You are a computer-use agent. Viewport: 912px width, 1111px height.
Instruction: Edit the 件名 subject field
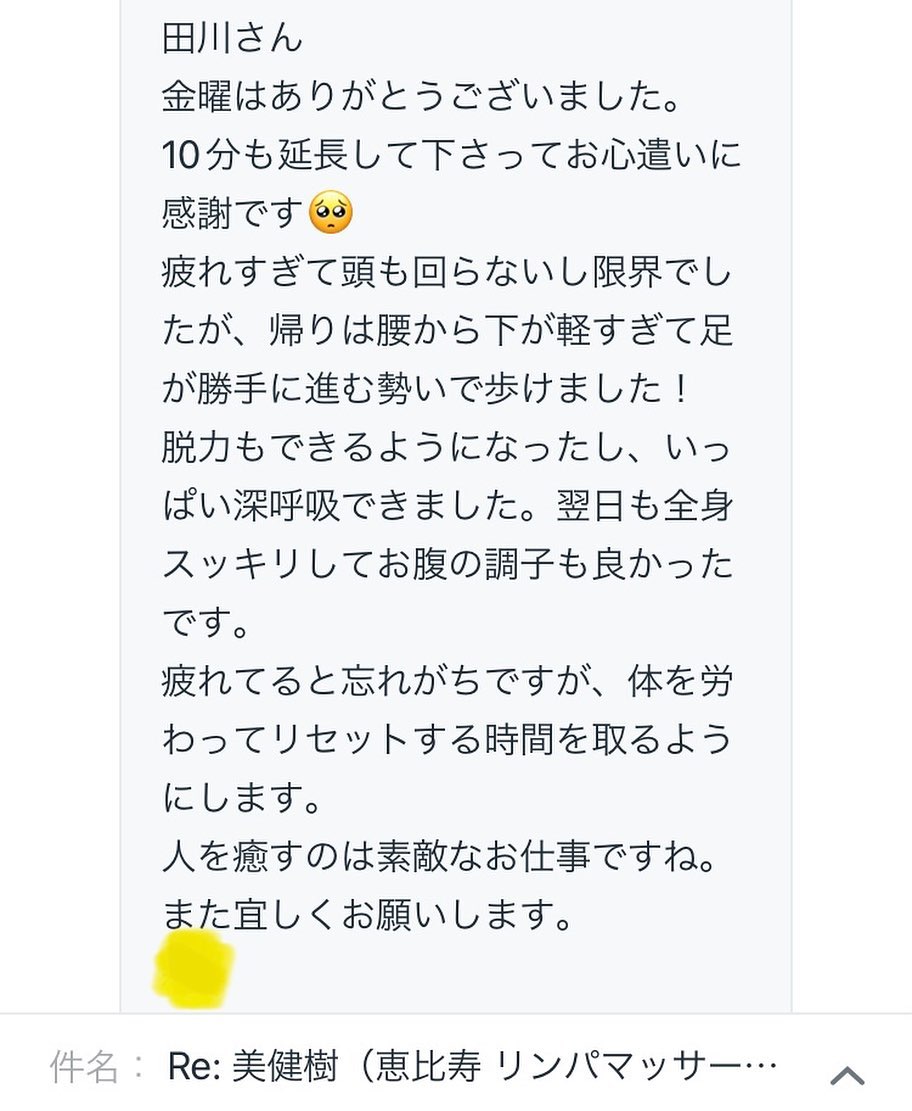(472, 1067)
